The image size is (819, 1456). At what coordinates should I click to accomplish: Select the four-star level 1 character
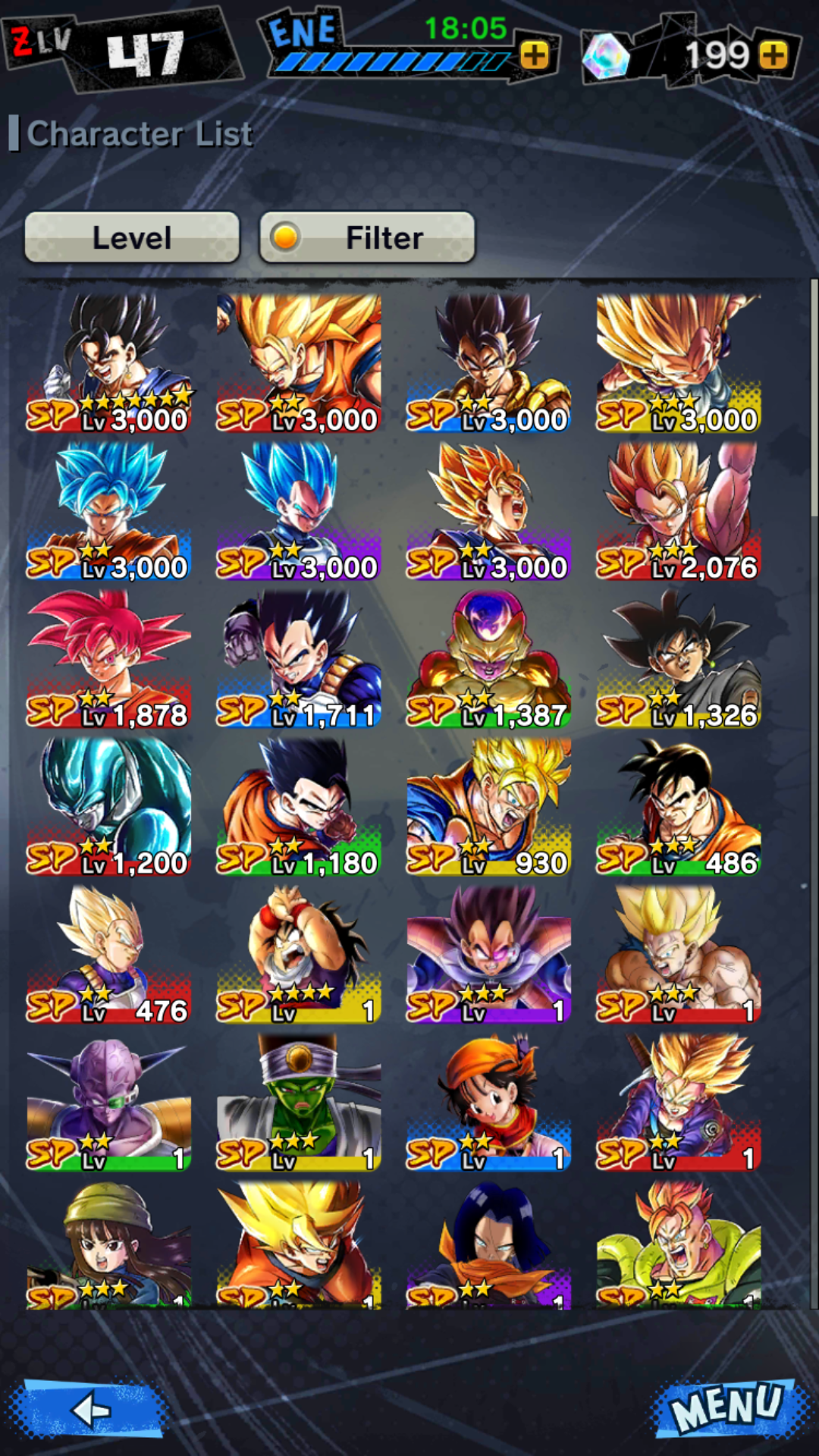[299, 955]
